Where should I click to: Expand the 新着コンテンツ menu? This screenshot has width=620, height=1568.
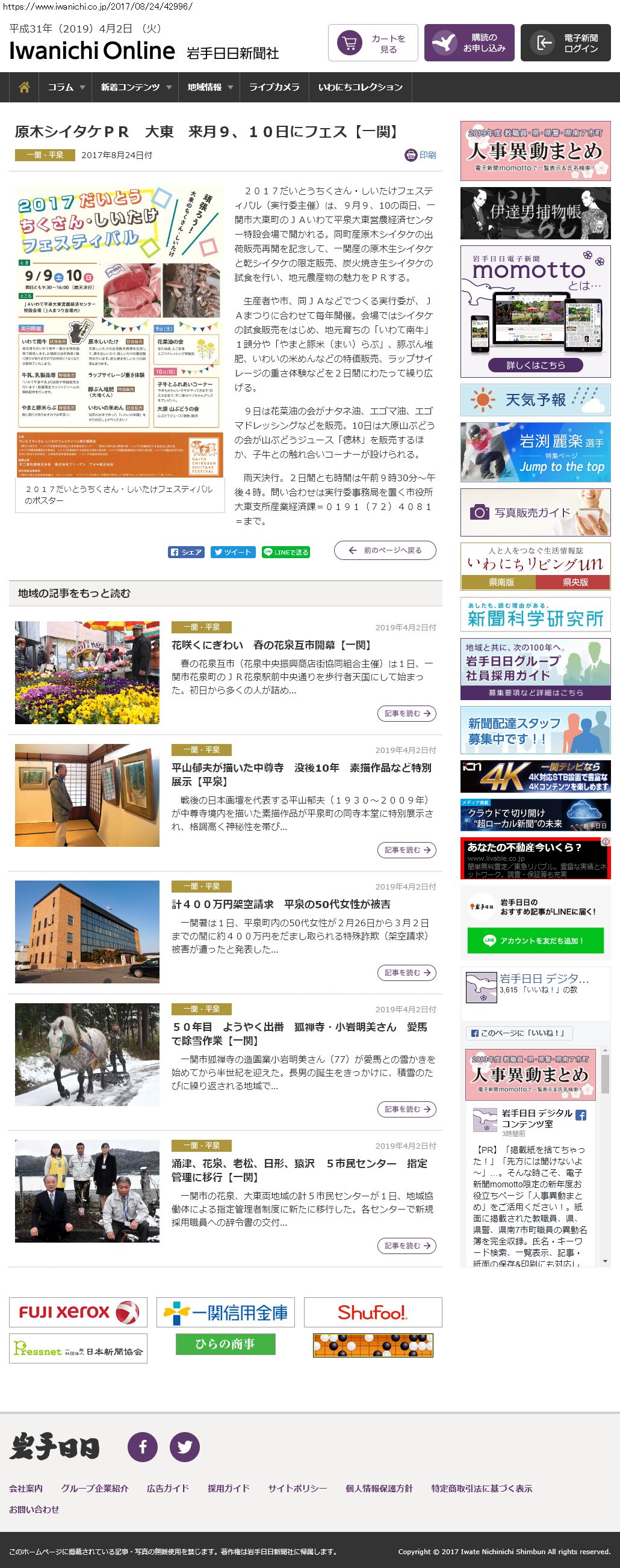point(136,87)
